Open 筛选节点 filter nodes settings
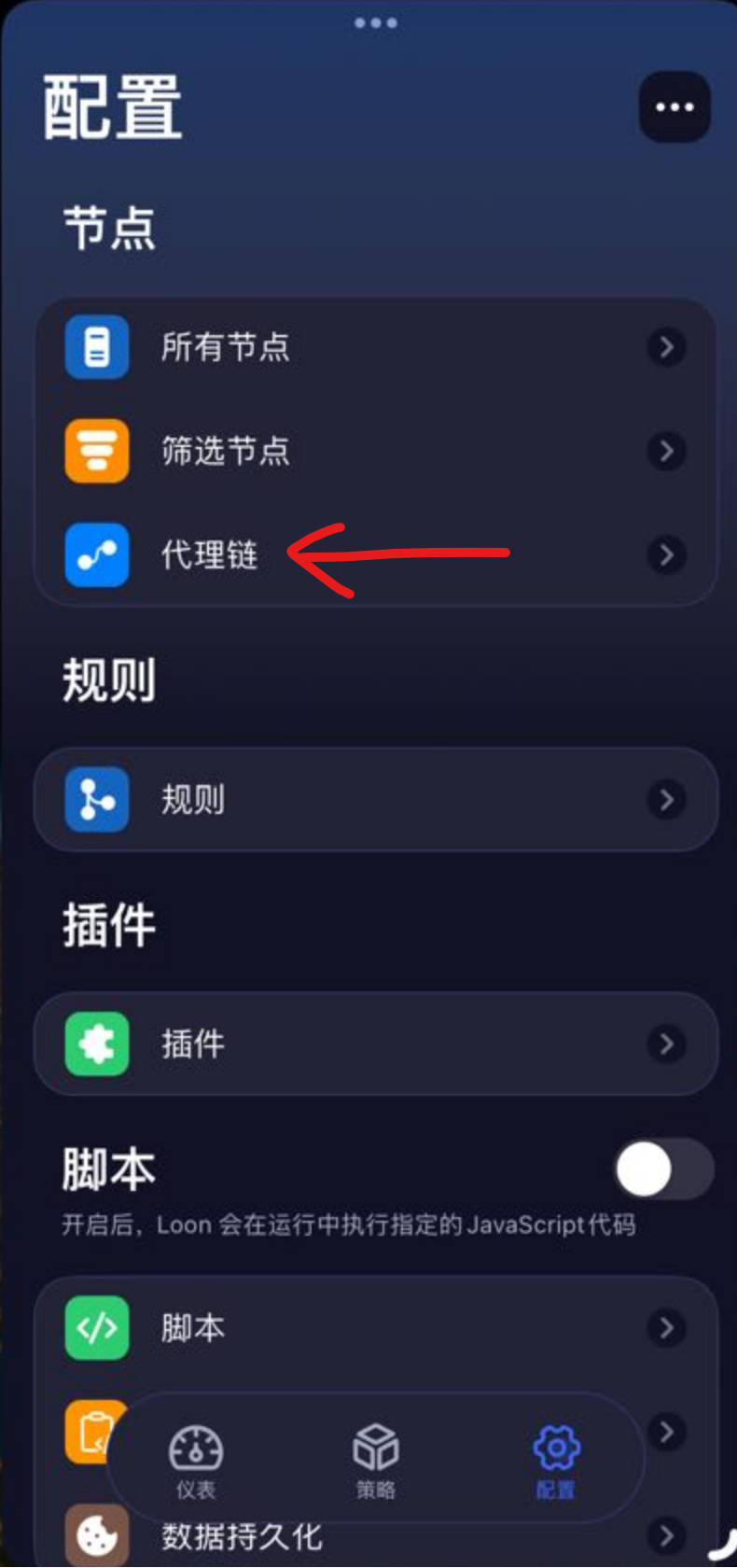This screenshot has height=1568, width=737. coord(375,451)
